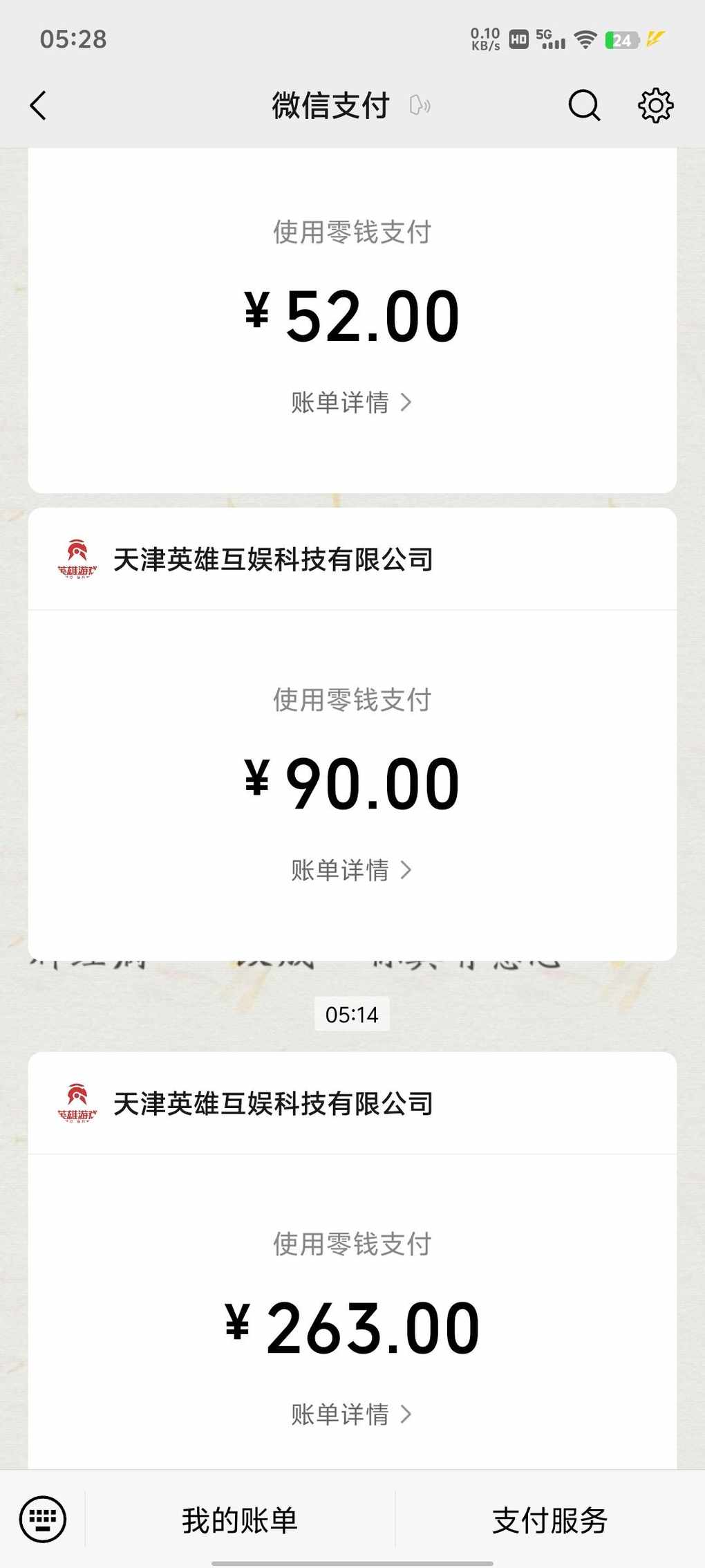Viewport: 705px width, 1568px height.
Task: Open 我的账单 menu
Action: (x=240, y=1520)
